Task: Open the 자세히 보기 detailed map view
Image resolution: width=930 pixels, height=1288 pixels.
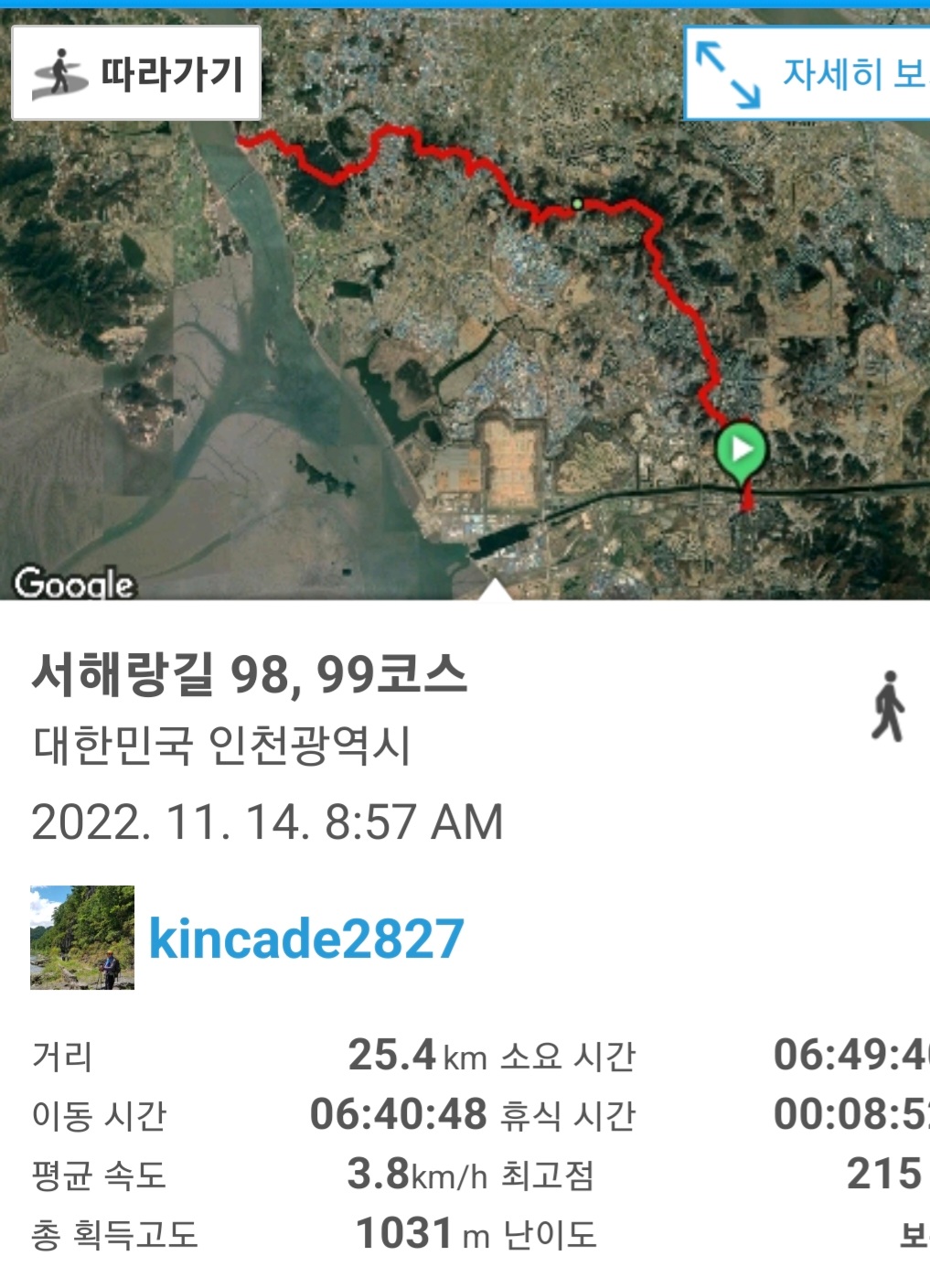Action: (x=807, y=73)
